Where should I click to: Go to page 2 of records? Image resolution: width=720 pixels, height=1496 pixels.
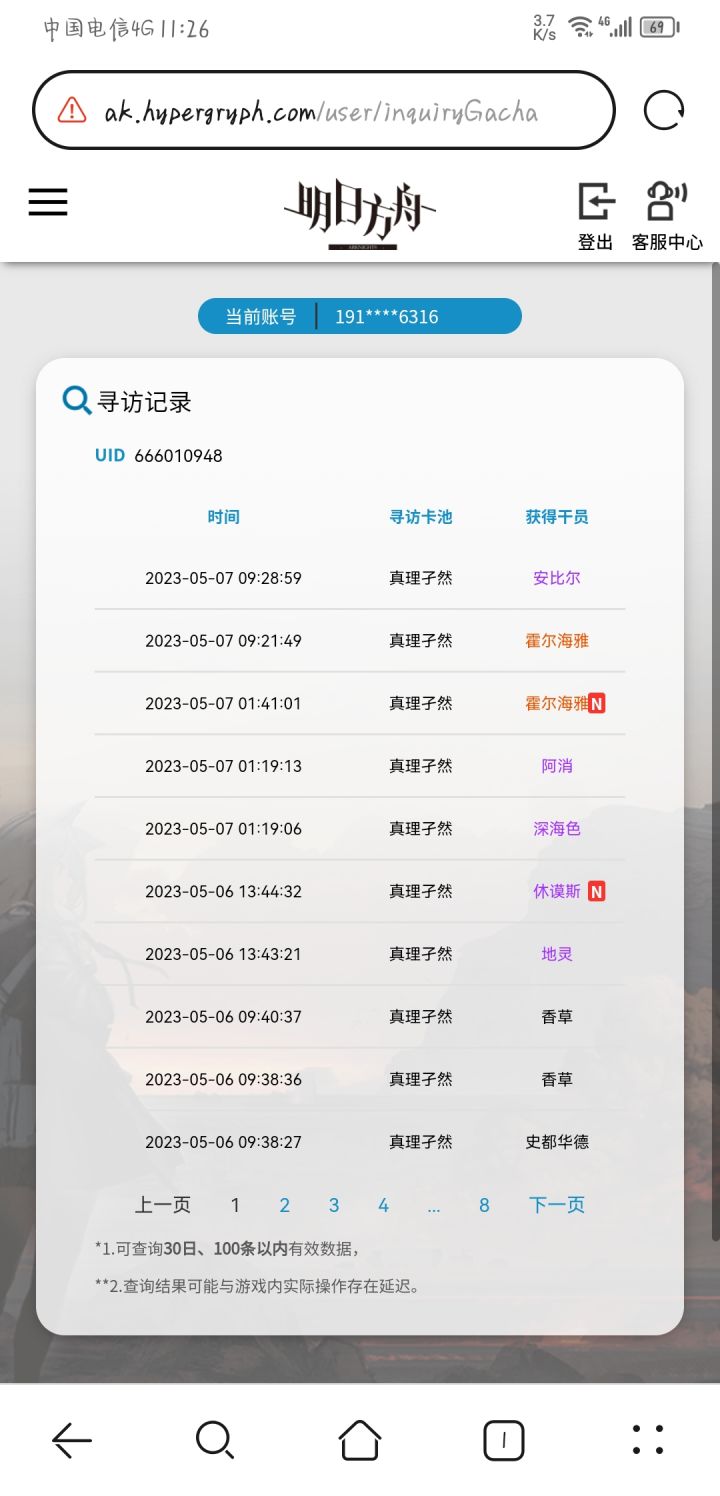tap(284, 1205)
